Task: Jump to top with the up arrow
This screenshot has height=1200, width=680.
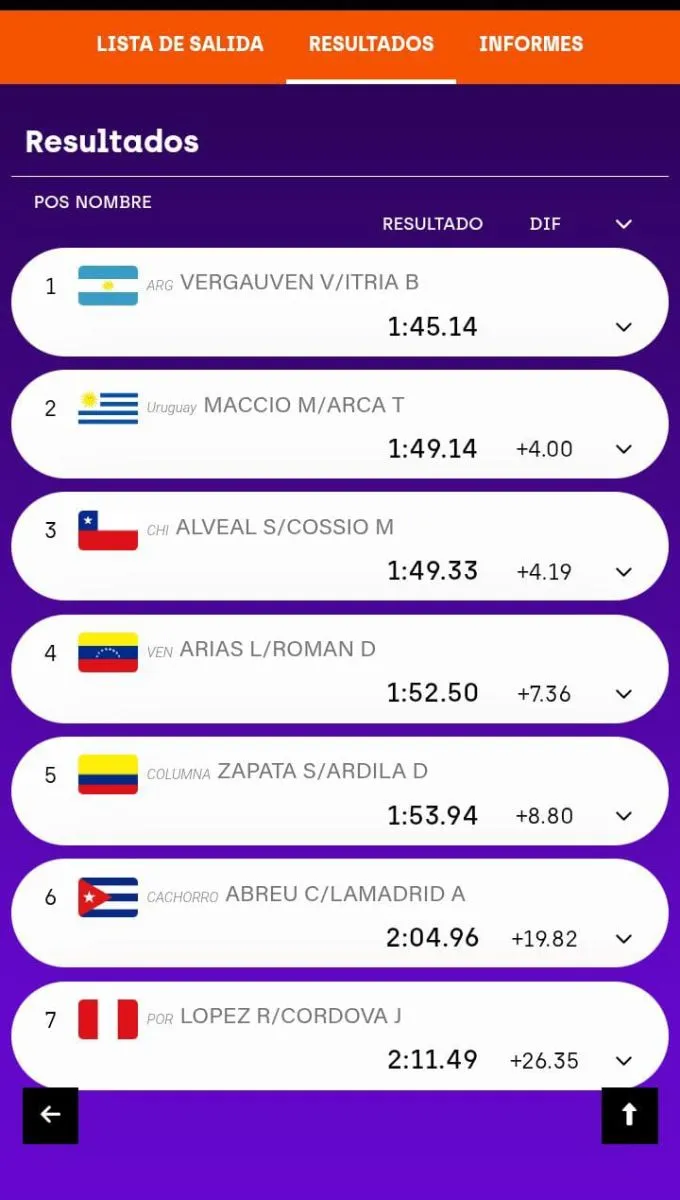Action: (629, 1115)
